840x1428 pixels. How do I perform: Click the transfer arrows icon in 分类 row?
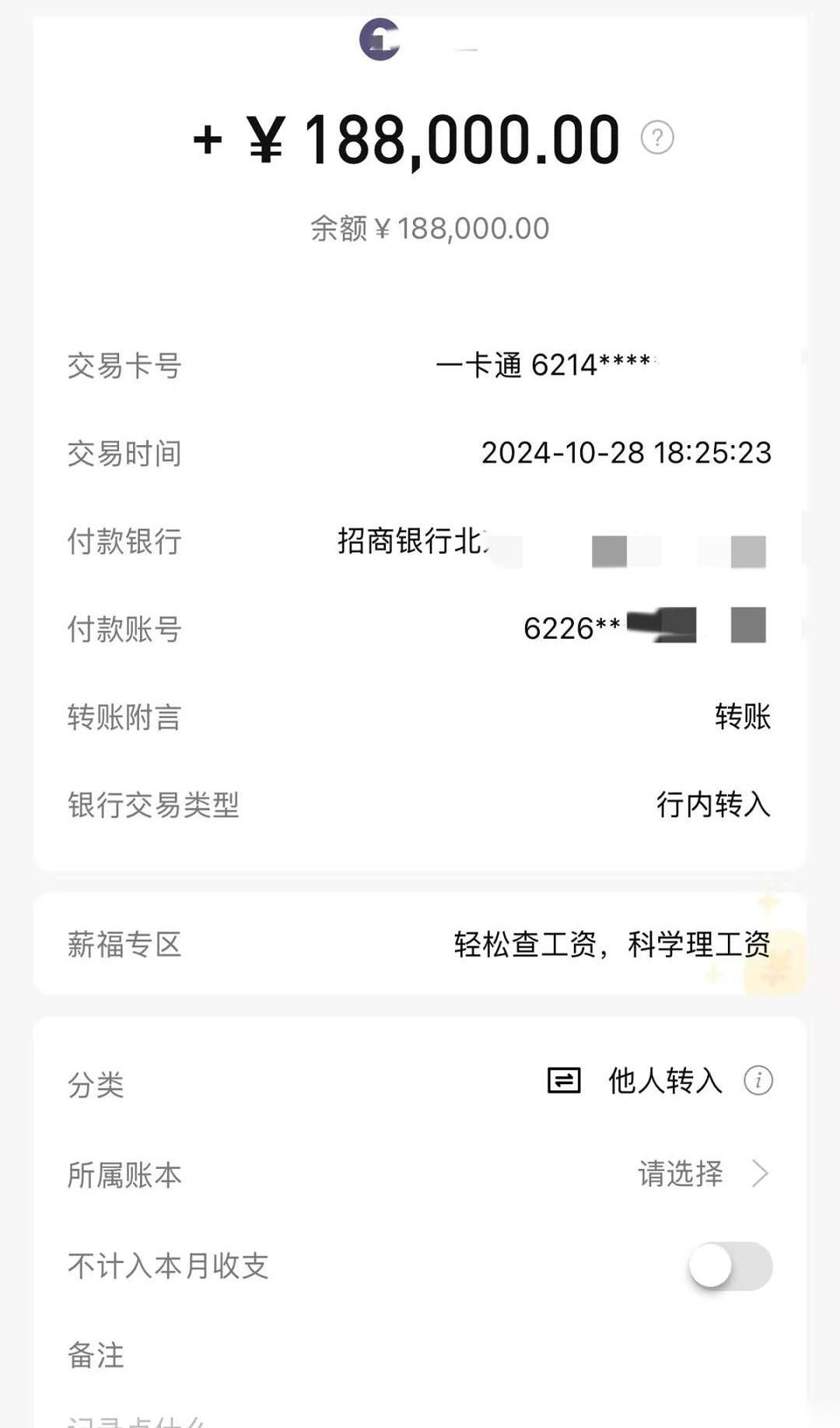pyautogui.click(x=566, y=1081)
